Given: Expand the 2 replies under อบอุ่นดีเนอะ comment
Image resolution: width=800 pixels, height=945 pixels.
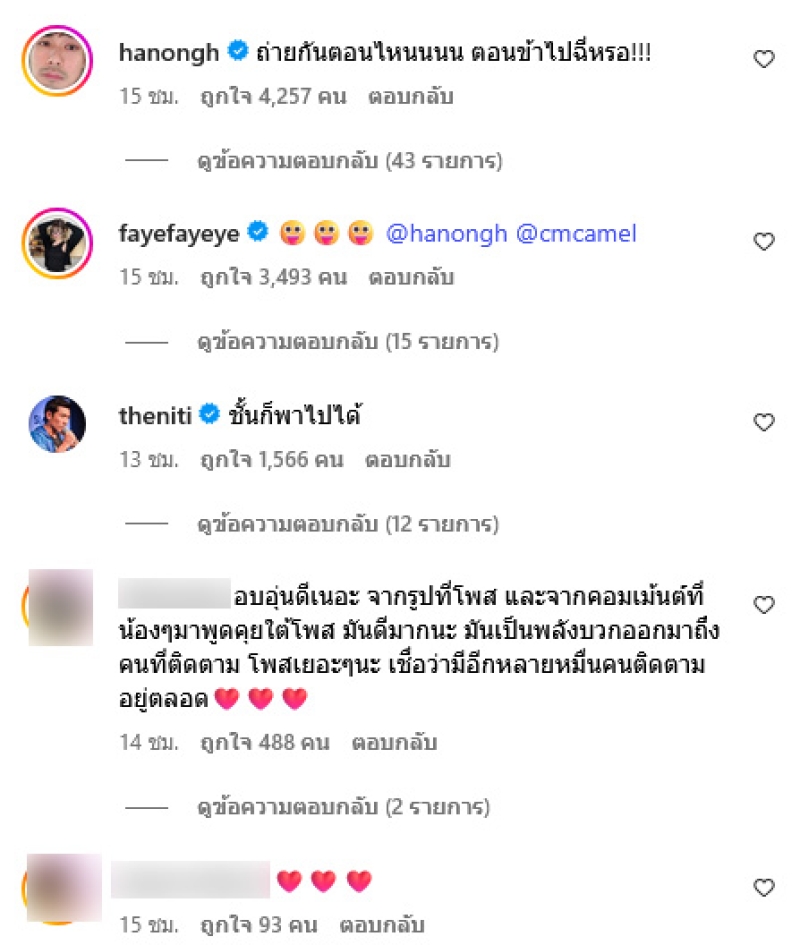Looking at the screenshot, I should [x=343, y=806].
